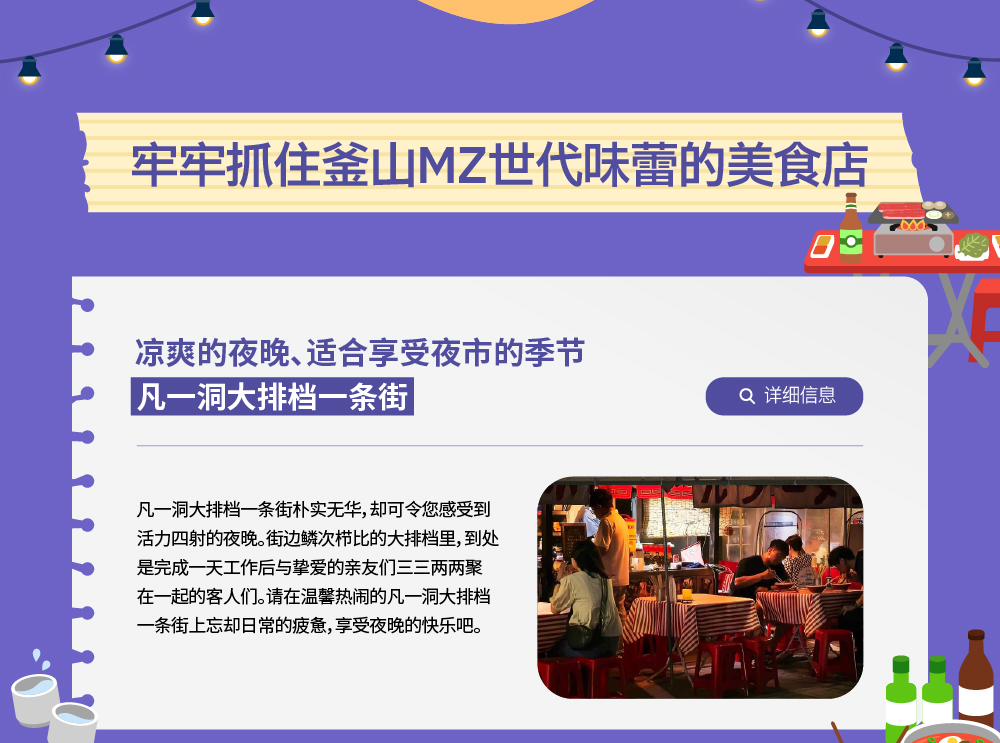Open 详细信息 for 凡一洞大排档一条街

point(784,396)
